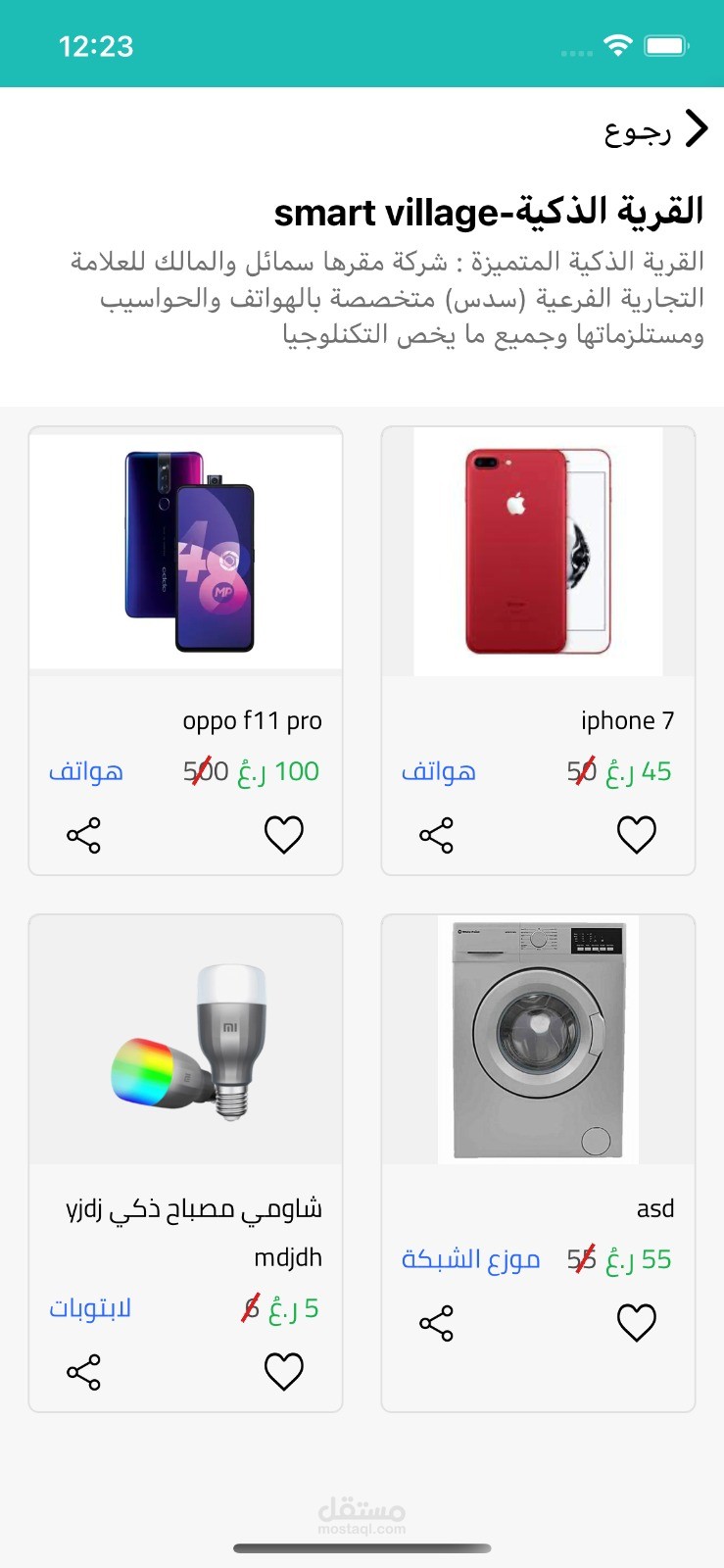View the Xiaomi smart bulb product card

pos(186,1039)
